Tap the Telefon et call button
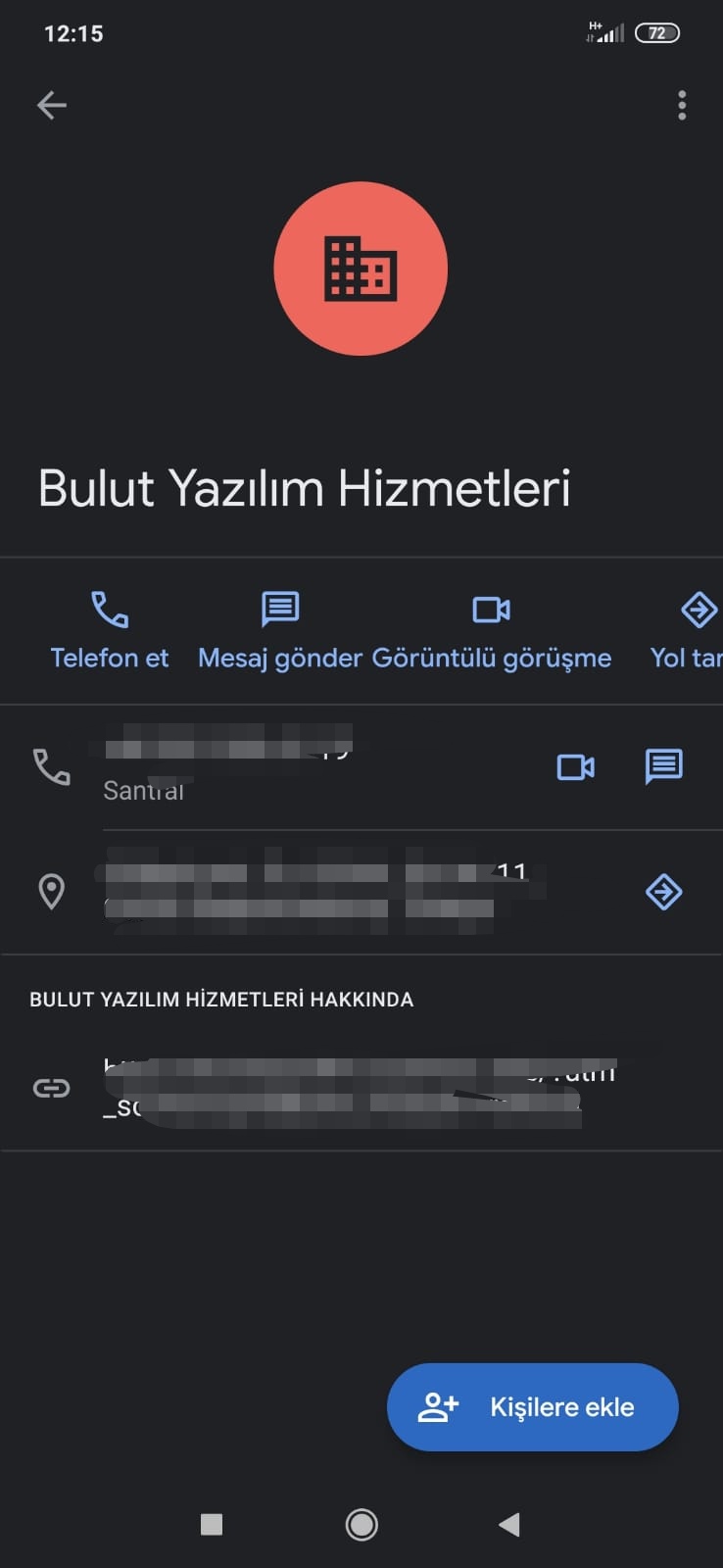The height and width of the screenshot is (1568, 723). click(110, 630)
